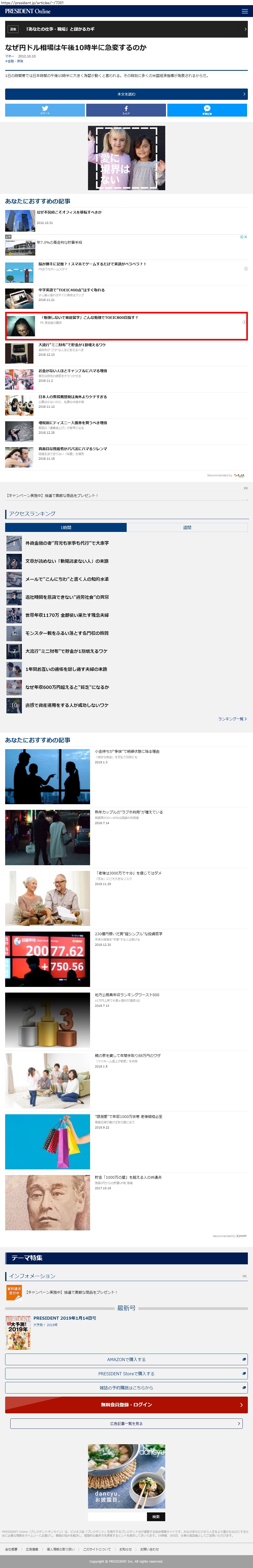Viewport: 253px width, 1568px height.
Task: Open 雑誌の予約購読はこちらから
Action: (126, 1388)
